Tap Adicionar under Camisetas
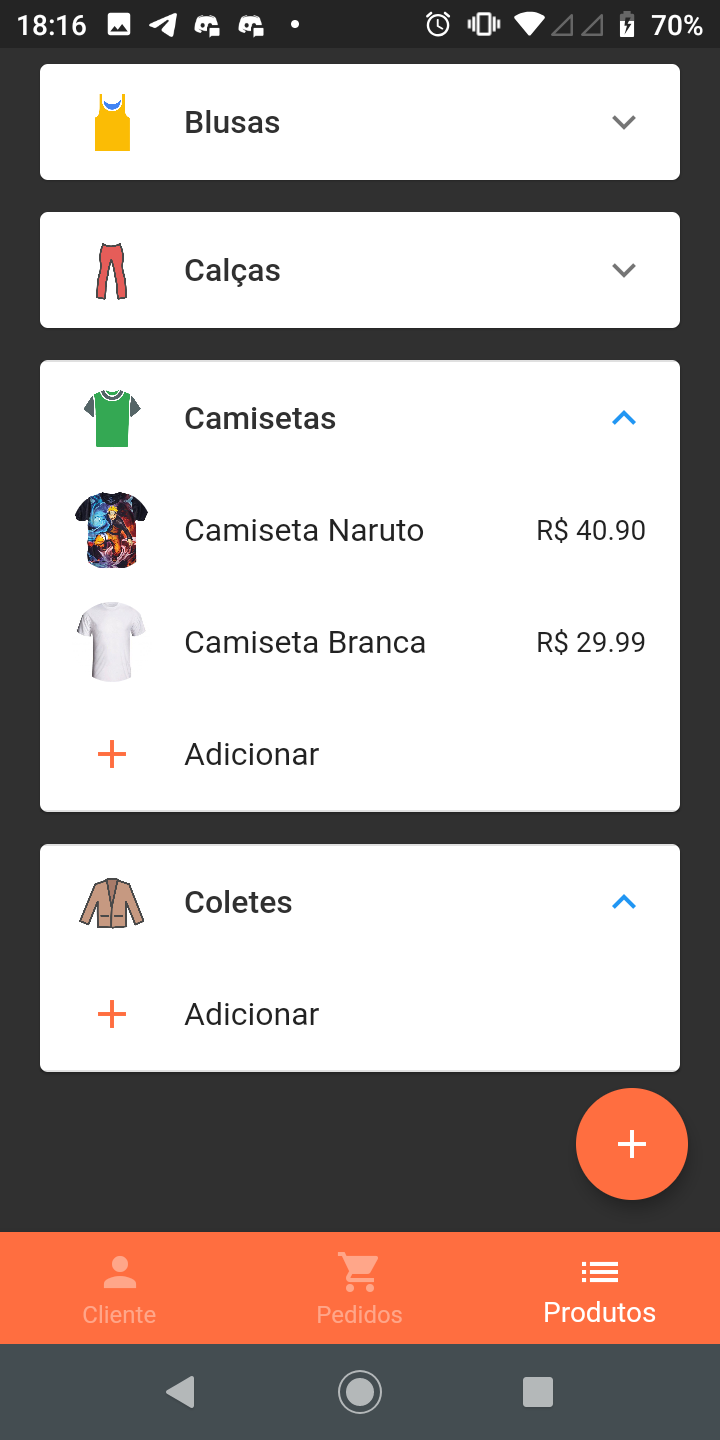Viewport: 720px width, 1440px height. click(x=251, y=754)
